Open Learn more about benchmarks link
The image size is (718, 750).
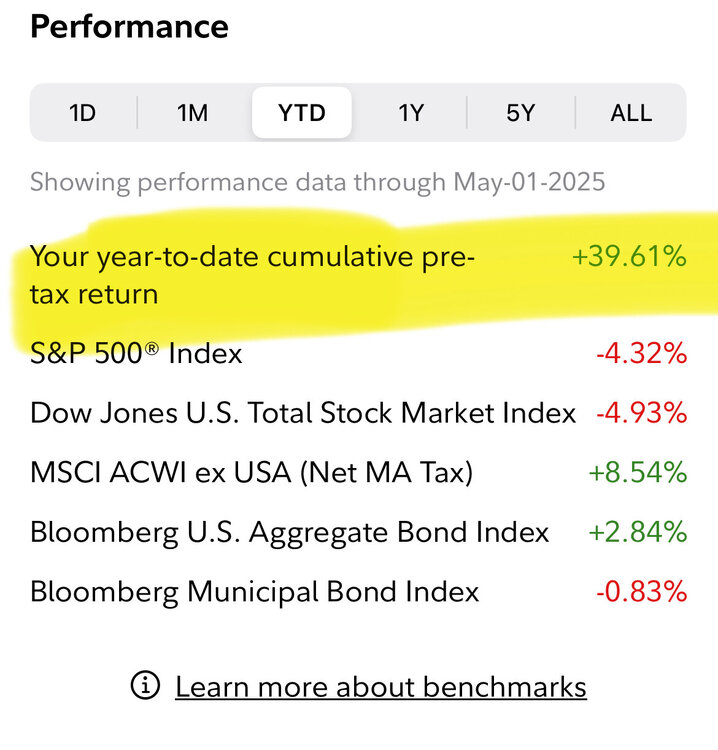pos(380,687)
